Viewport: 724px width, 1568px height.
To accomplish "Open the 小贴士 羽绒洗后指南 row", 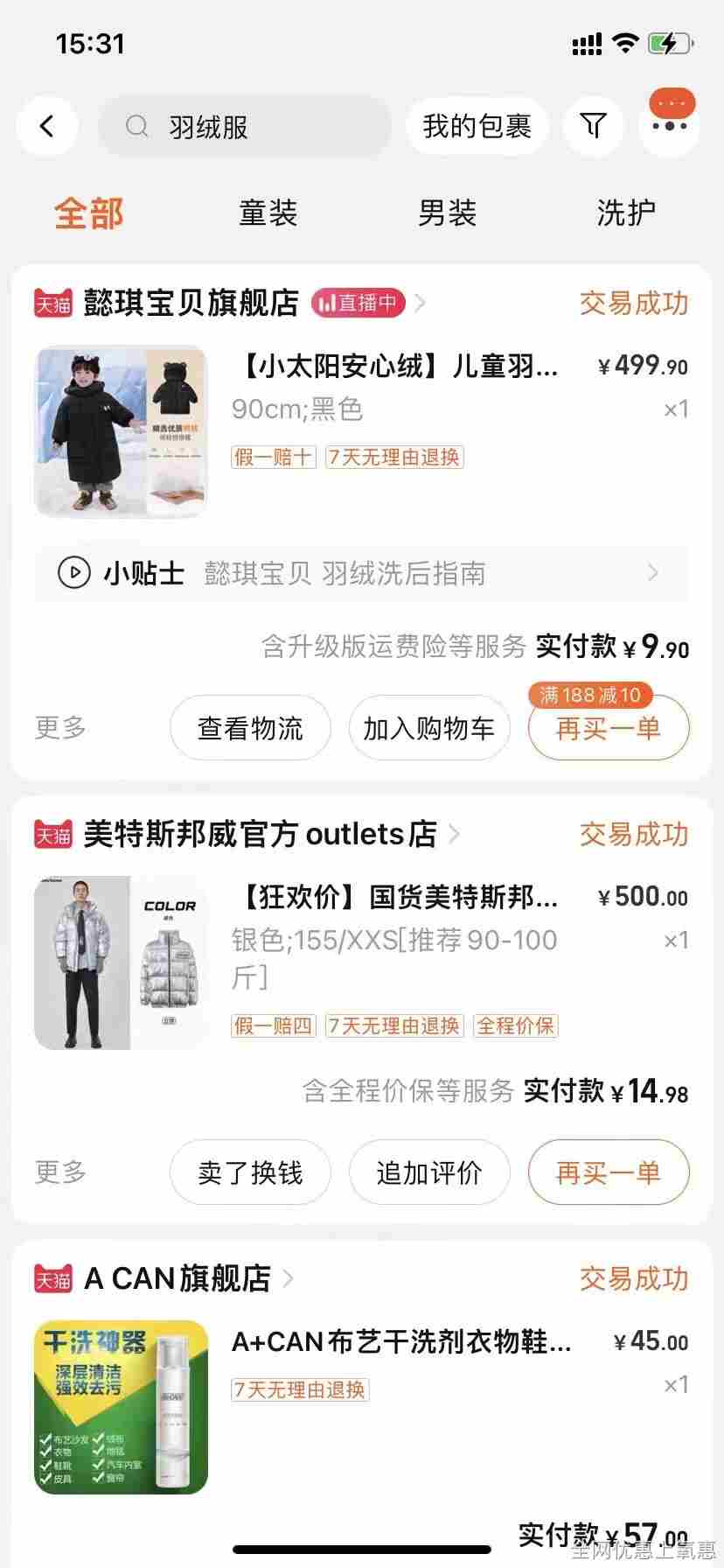I will point(361,573).
